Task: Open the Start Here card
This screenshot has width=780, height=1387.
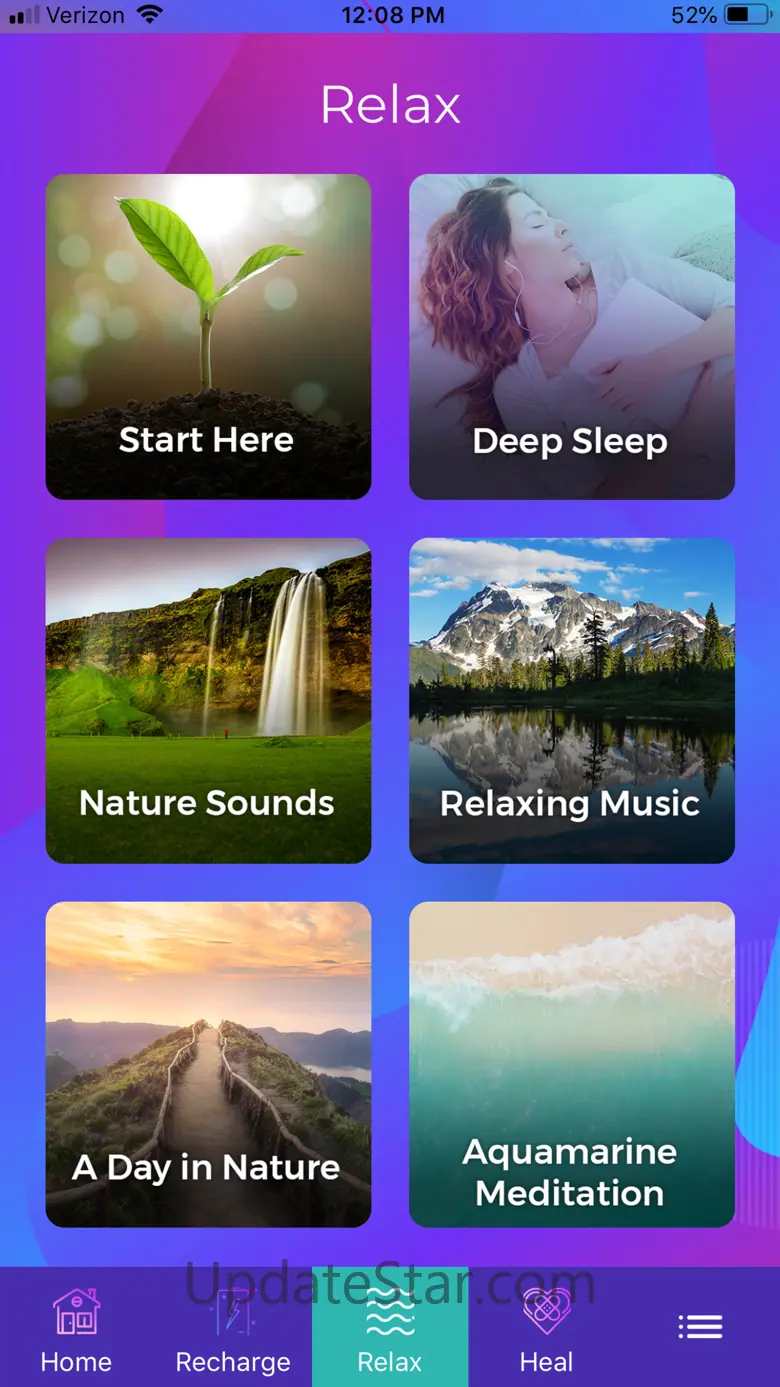Action: pos(208,337)
